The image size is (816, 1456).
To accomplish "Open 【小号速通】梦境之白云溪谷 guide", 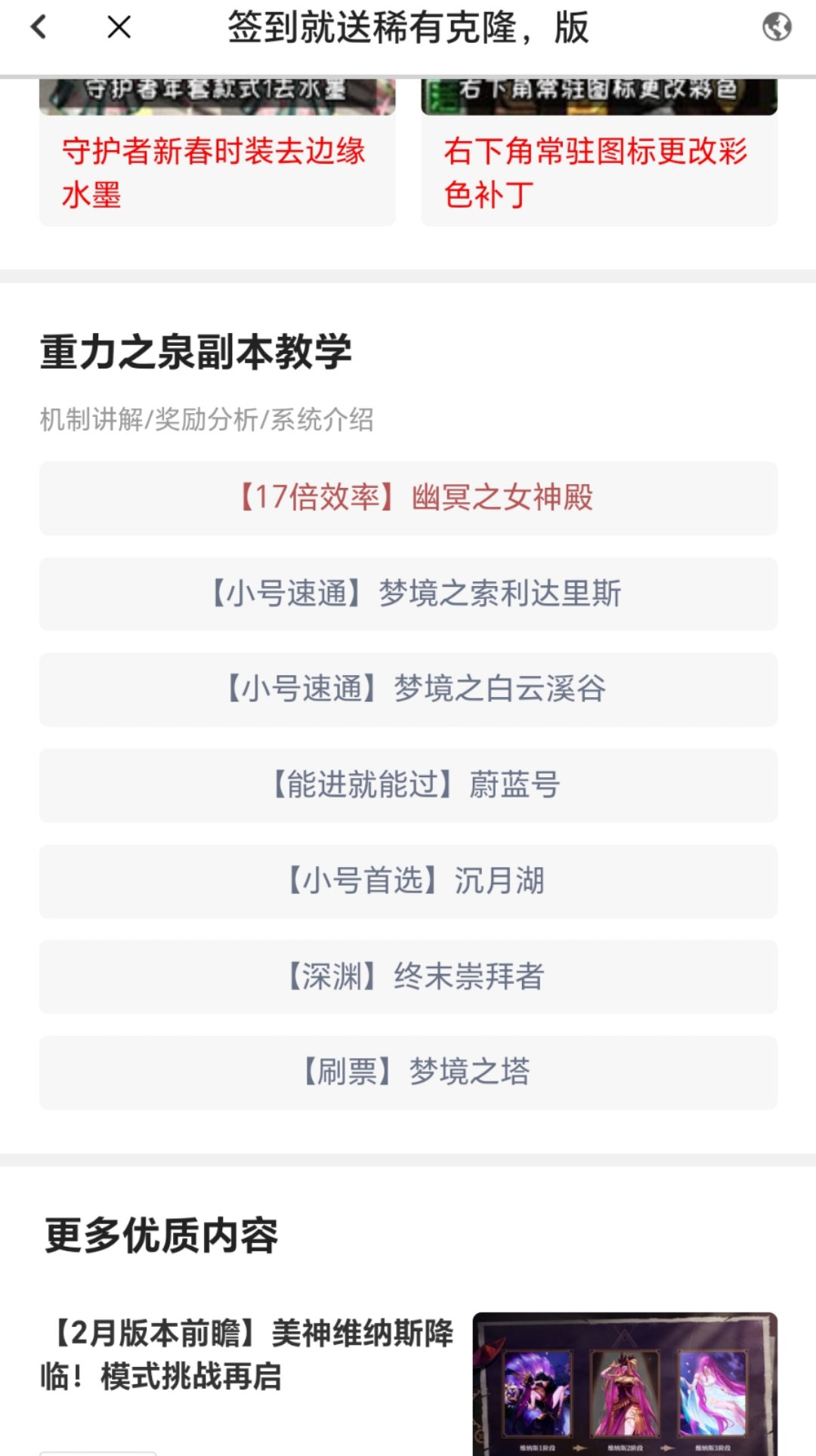I will (x=408, y=689).
